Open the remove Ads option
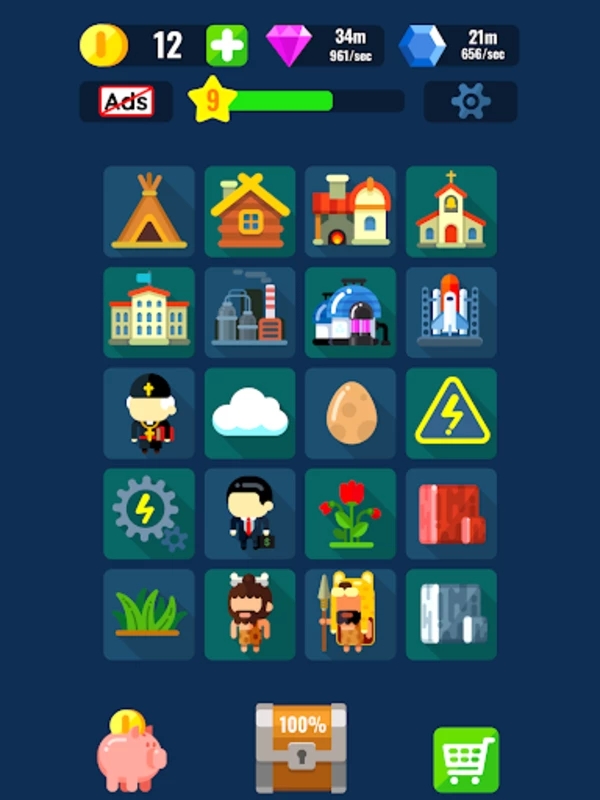This screenshot has height=800, width=600. point(126,101)
